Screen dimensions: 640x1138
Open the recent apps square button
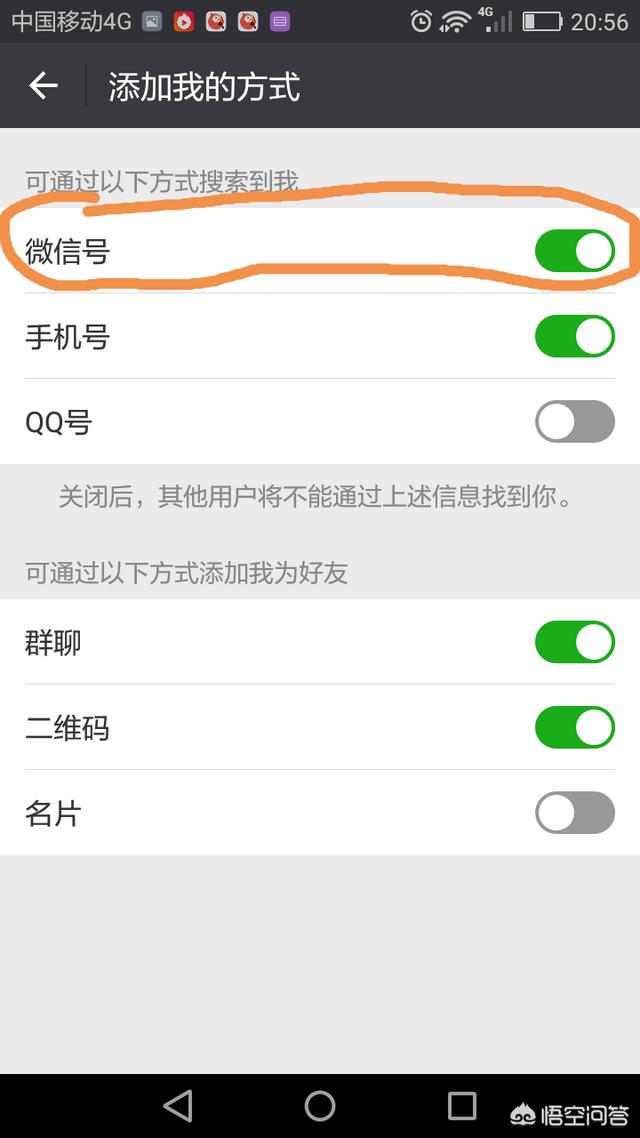click(x=462, y=1106)
